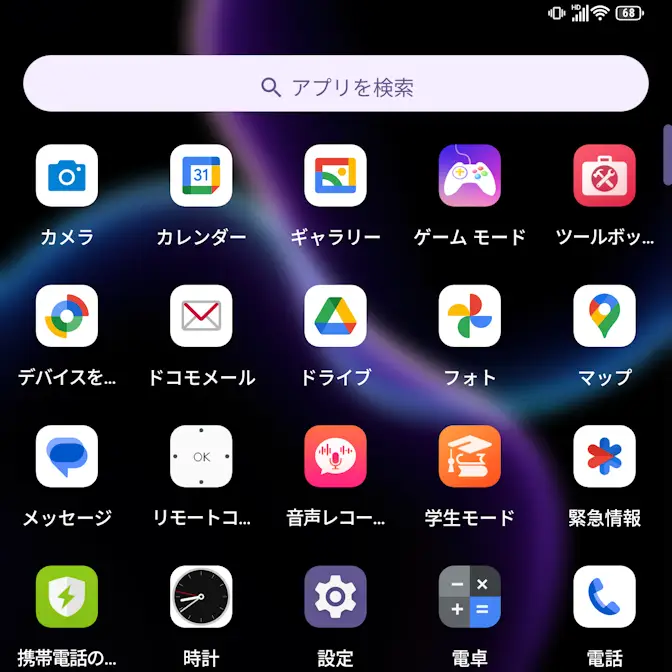The image size is (672, 672).
Task: Open ギャラリー
Action: tap(335, 176)
